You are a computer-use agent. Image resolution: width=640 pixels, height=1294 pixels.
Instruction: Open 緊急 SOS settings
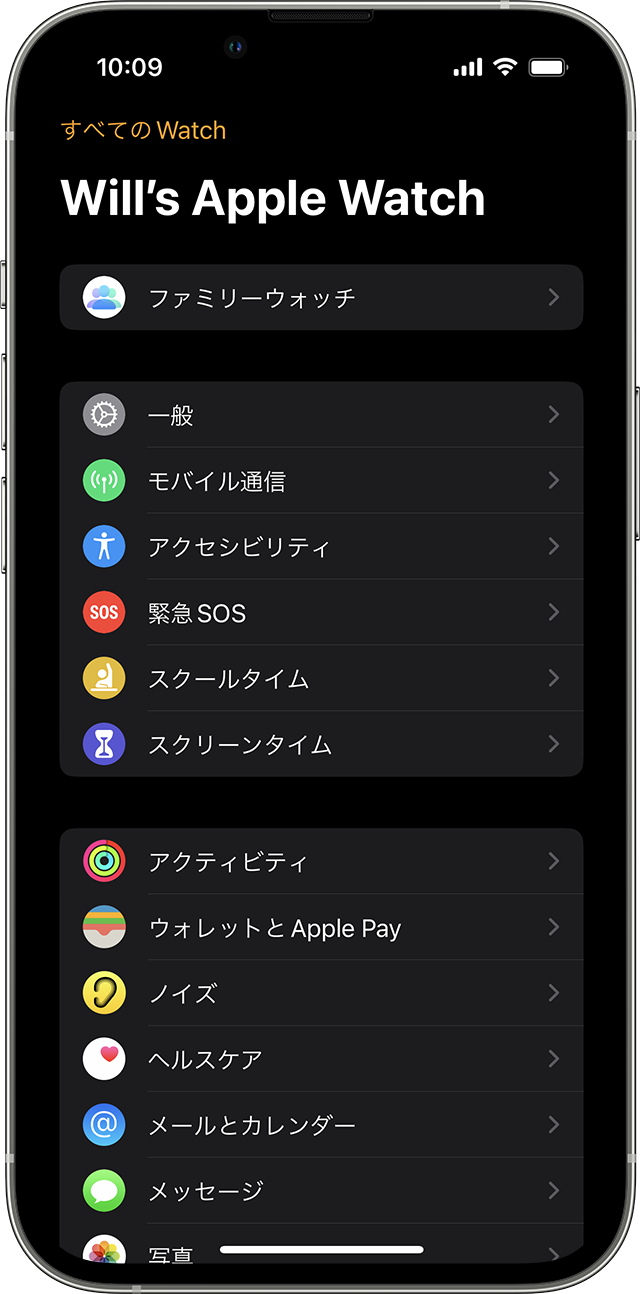point(320,613)
